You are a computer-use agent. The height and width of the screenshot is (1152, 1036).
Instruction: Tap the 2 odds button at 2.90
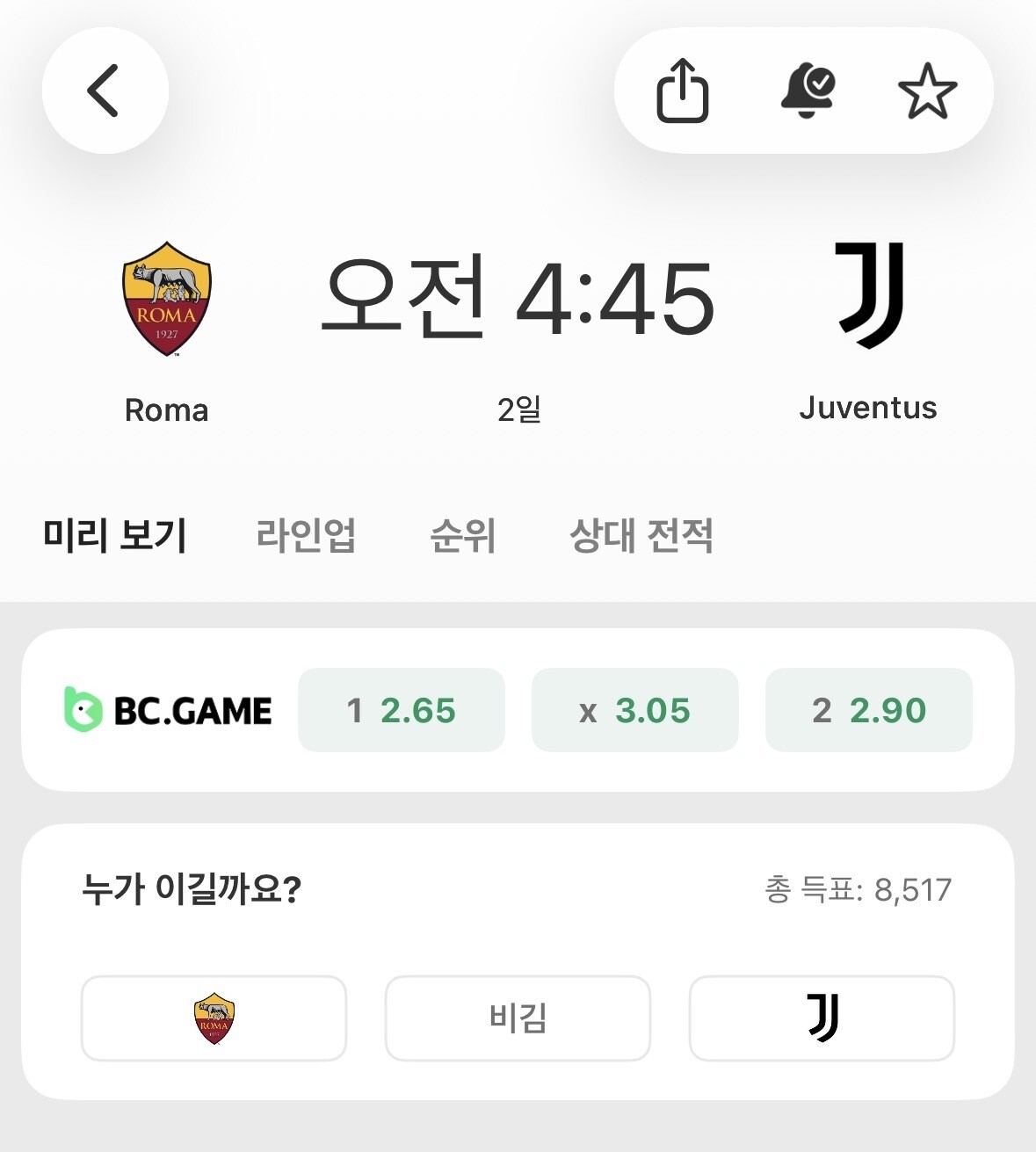(869, 710)
